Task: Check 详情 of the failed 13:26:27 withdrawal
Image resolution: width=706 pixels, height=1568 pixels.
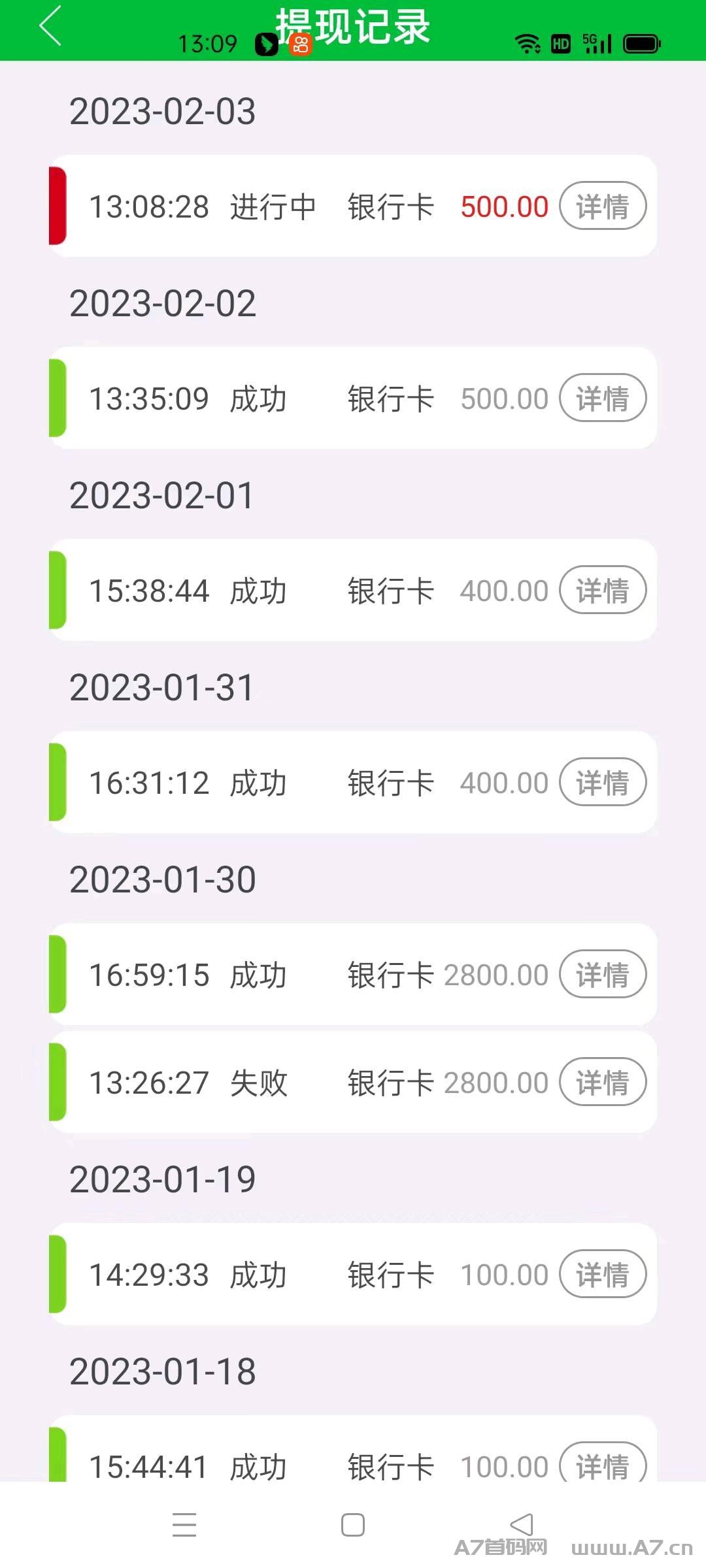Action: click(x=602, y=1082)
